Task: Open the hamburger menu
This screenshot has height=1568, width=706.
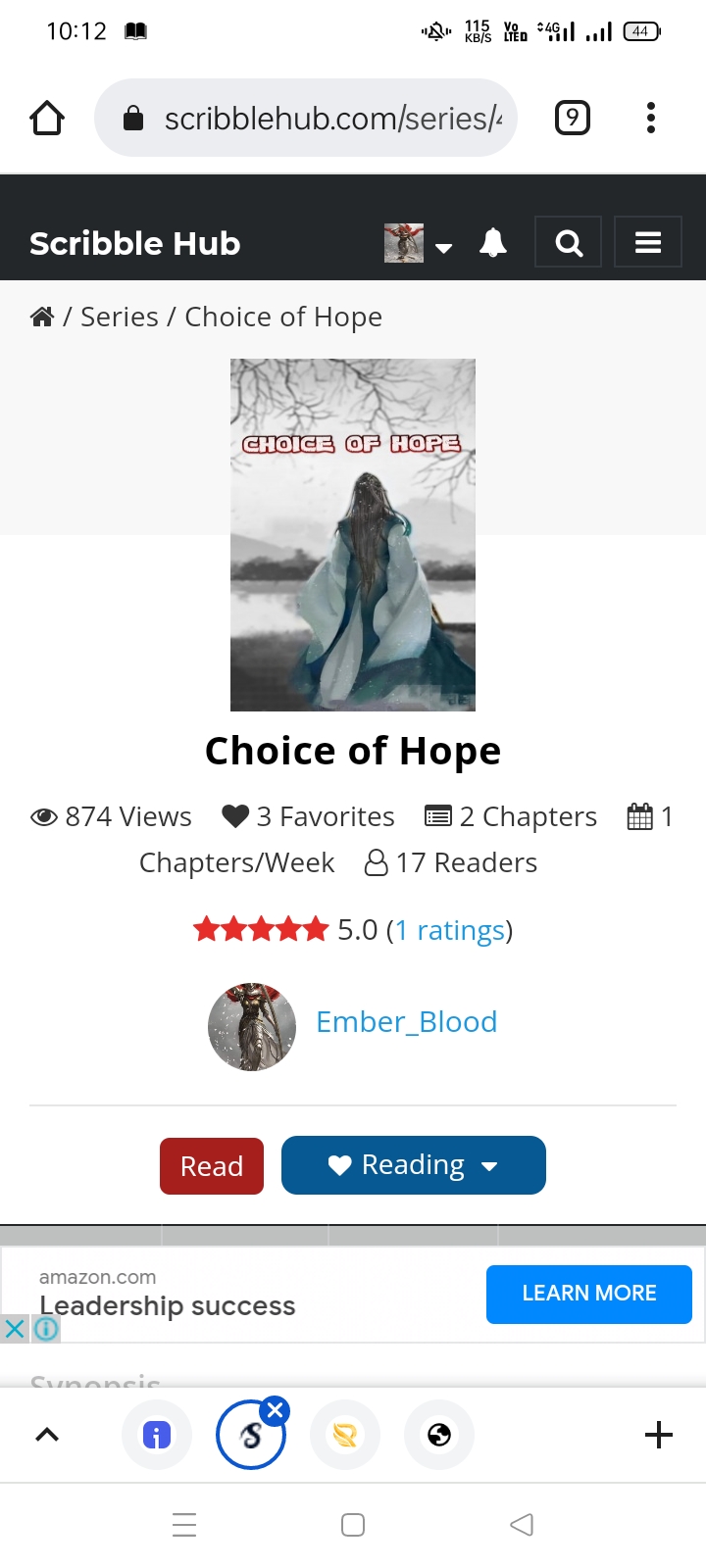Action: click(647, 242)
